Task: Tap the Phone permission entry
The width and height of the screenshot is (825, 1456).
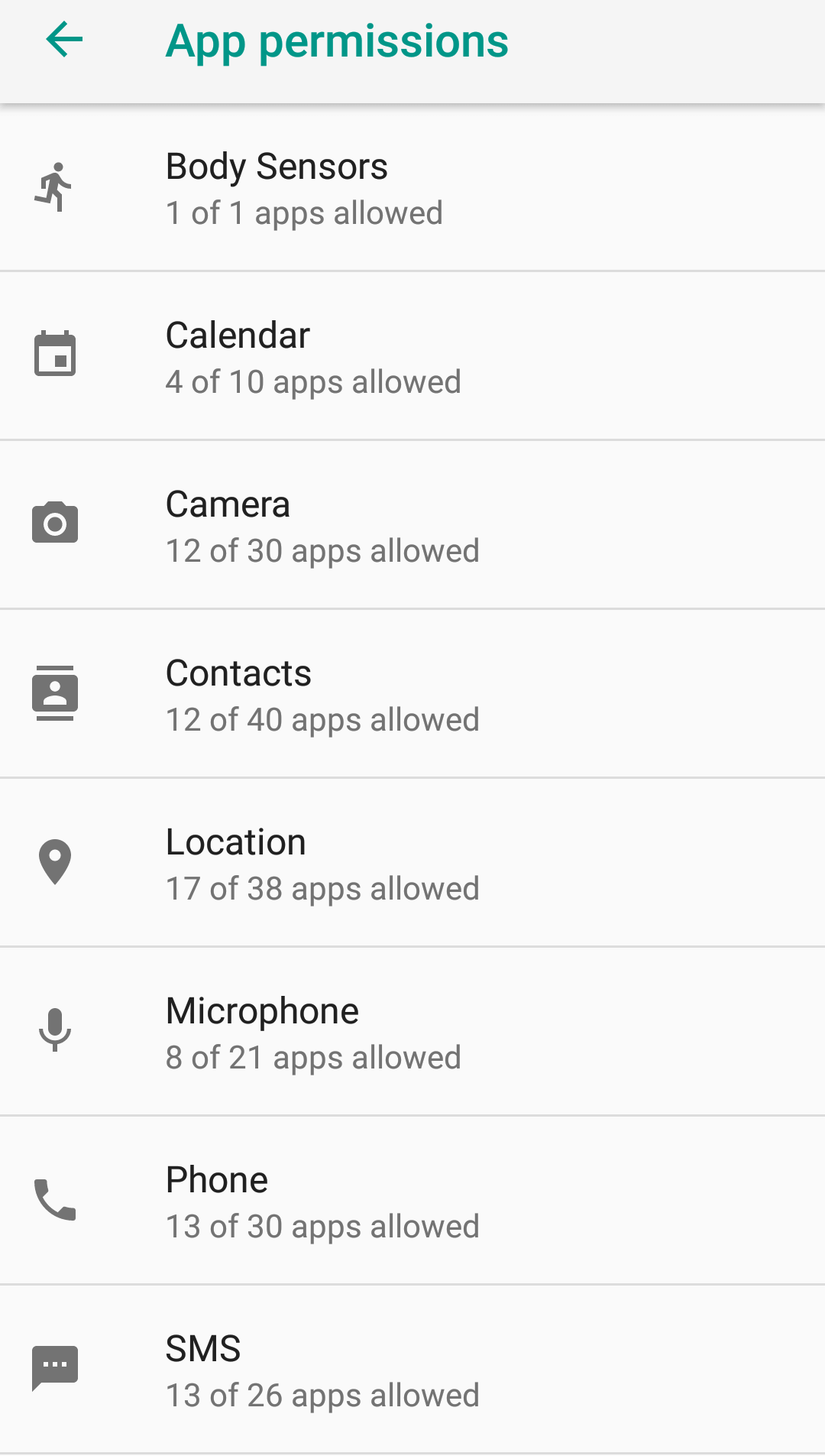Action: click(x=412, y=1200)
